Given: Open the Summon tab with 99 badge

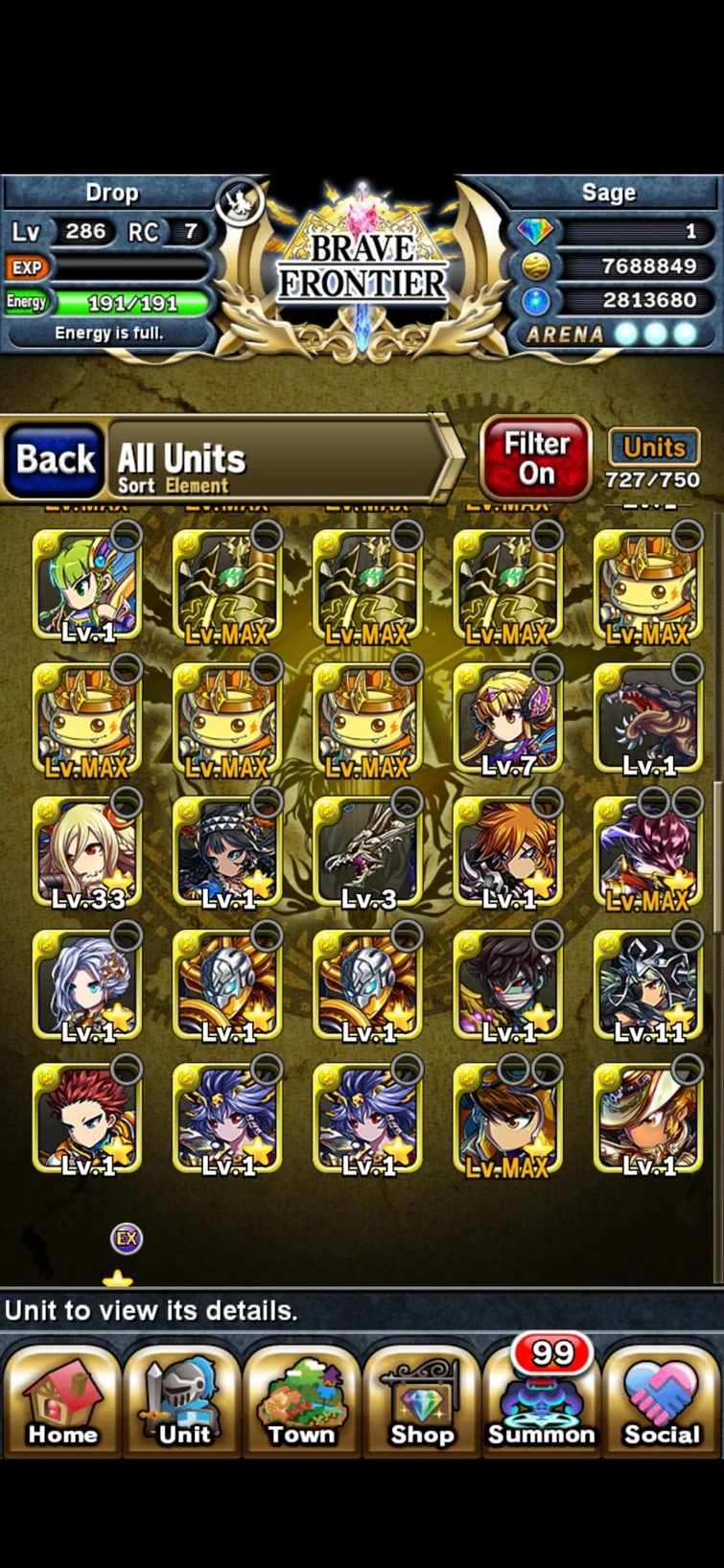Looking at the screenshot, I should (542, 1400).
